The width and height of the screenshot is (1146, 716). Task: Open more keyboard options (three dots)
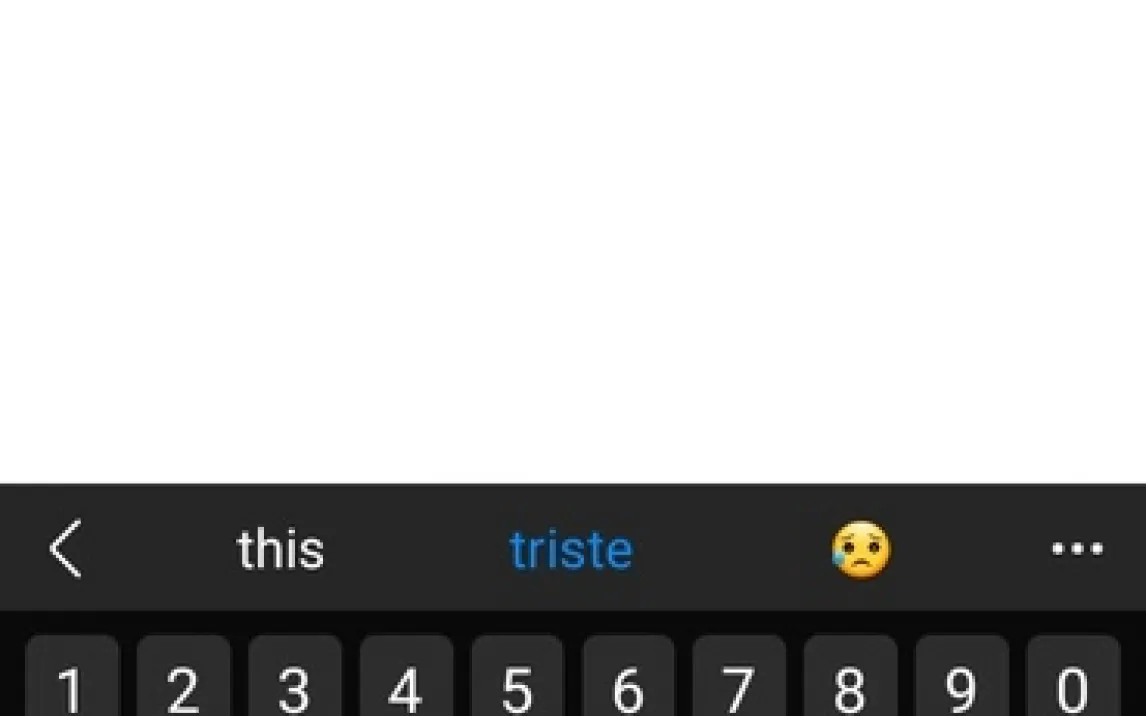tap(1077, 549)
